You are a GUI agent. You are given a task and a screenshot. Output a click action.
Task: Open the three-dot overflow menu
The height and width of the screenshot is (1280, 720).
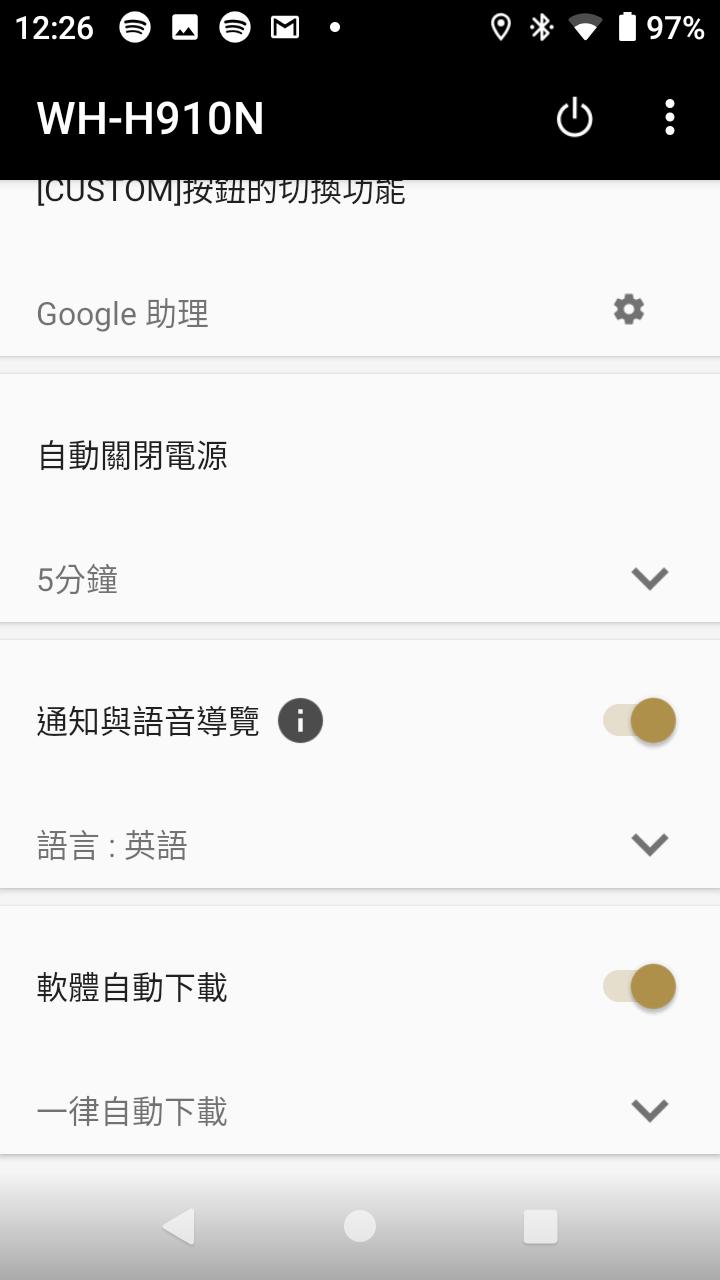668,117
